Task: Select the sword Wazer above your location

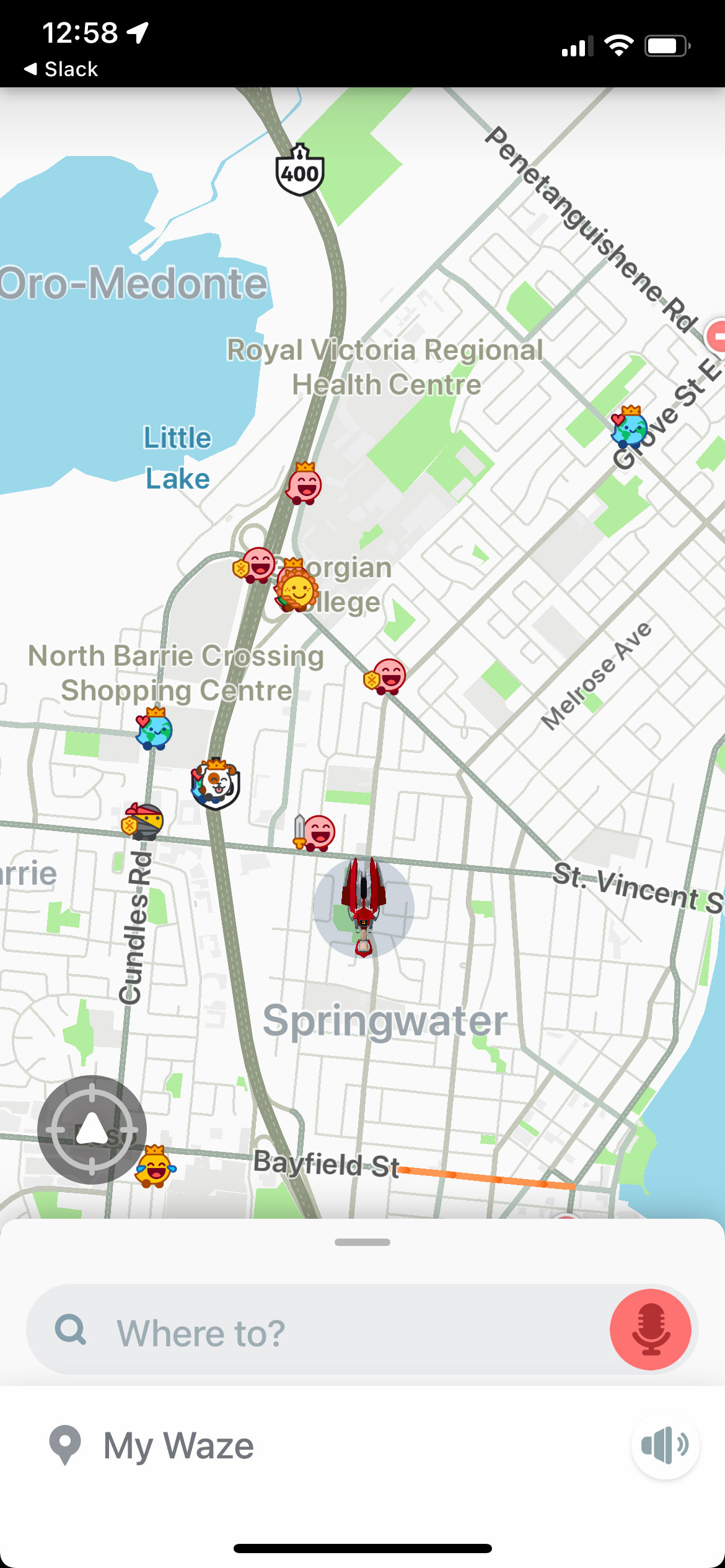Action: pyautogui.click(x=315, y=832)
